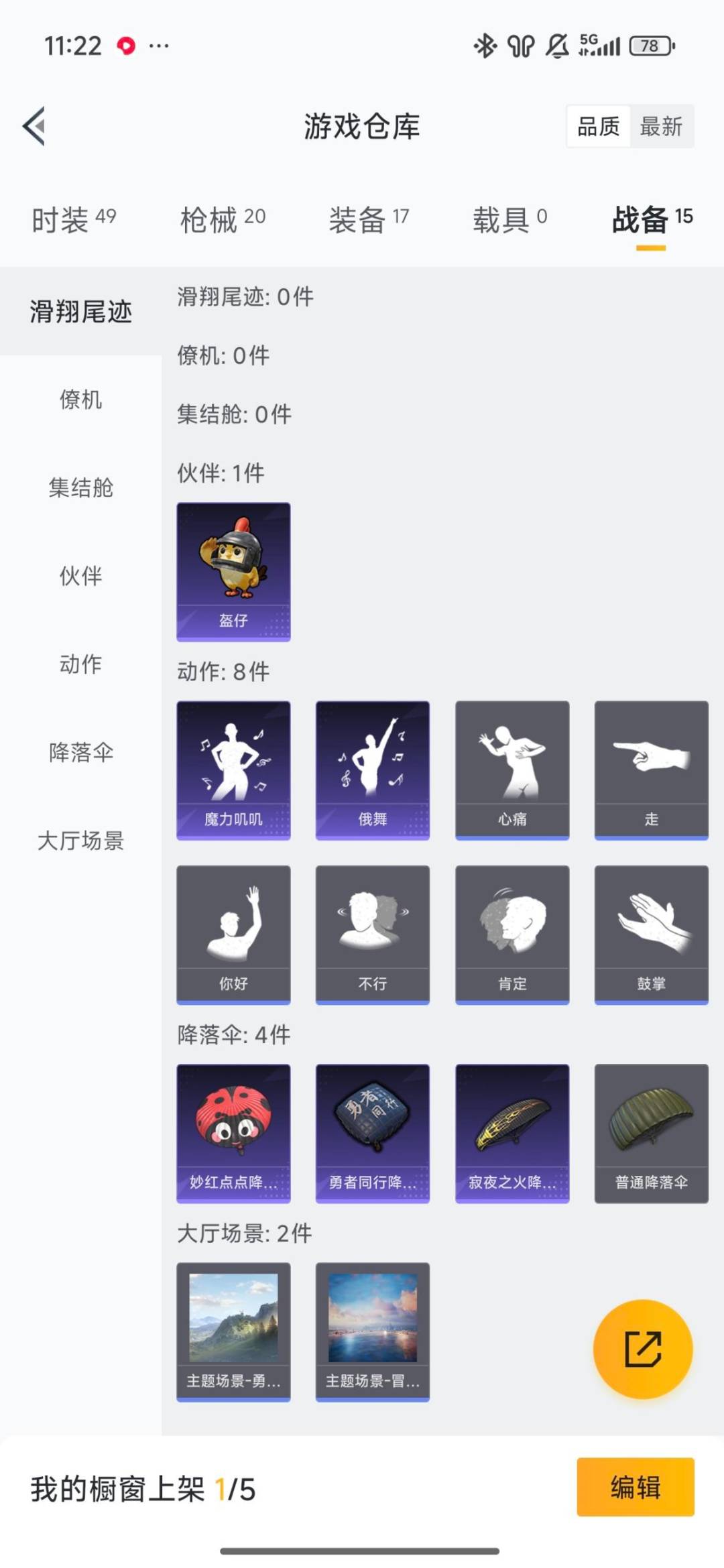Select the 魔力叽叽 dance emote
724x1568 pixels.
[233, 770]
